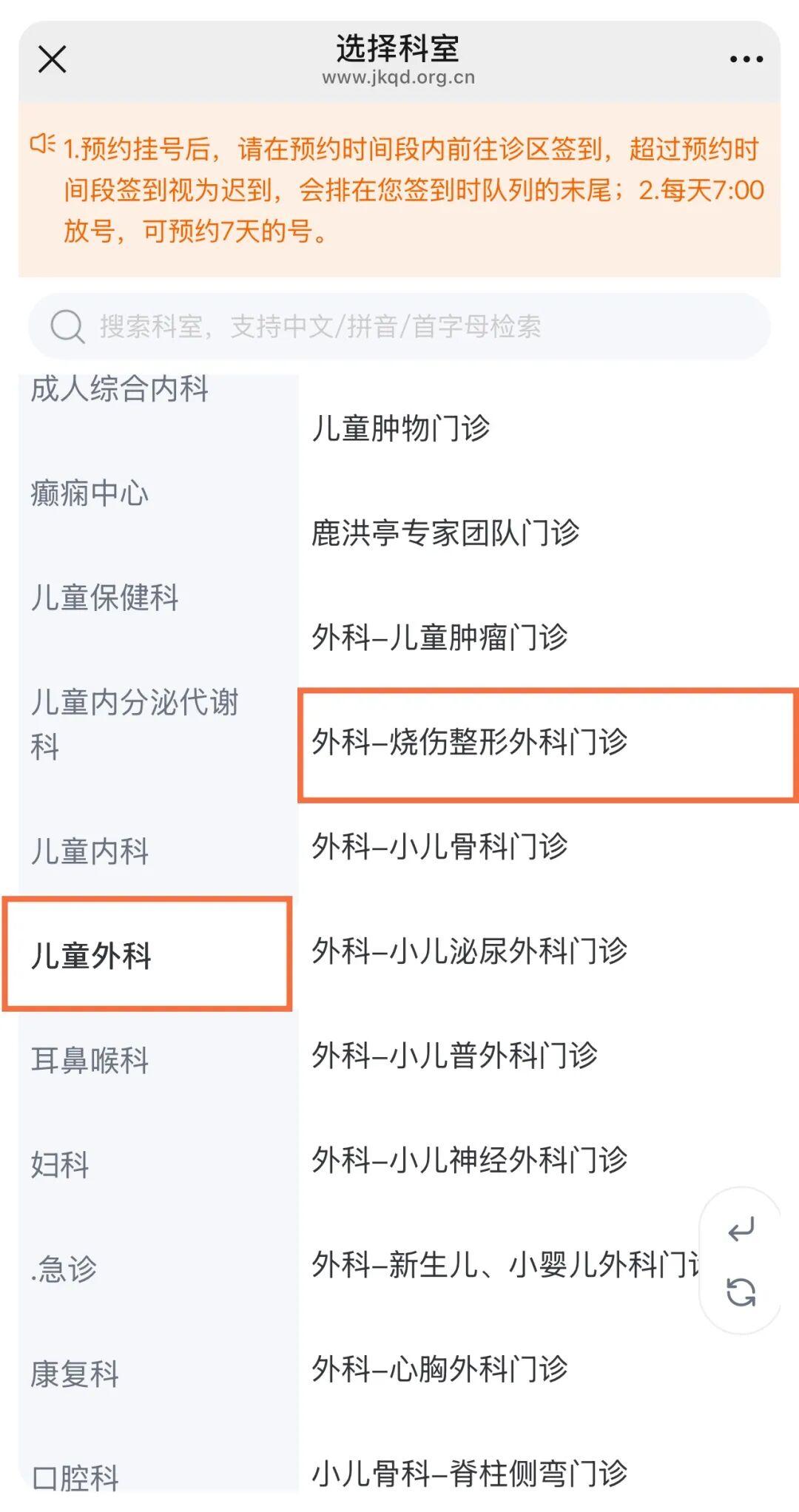Choose 外科-儿童肿瘤门诊

coord(439,637)
